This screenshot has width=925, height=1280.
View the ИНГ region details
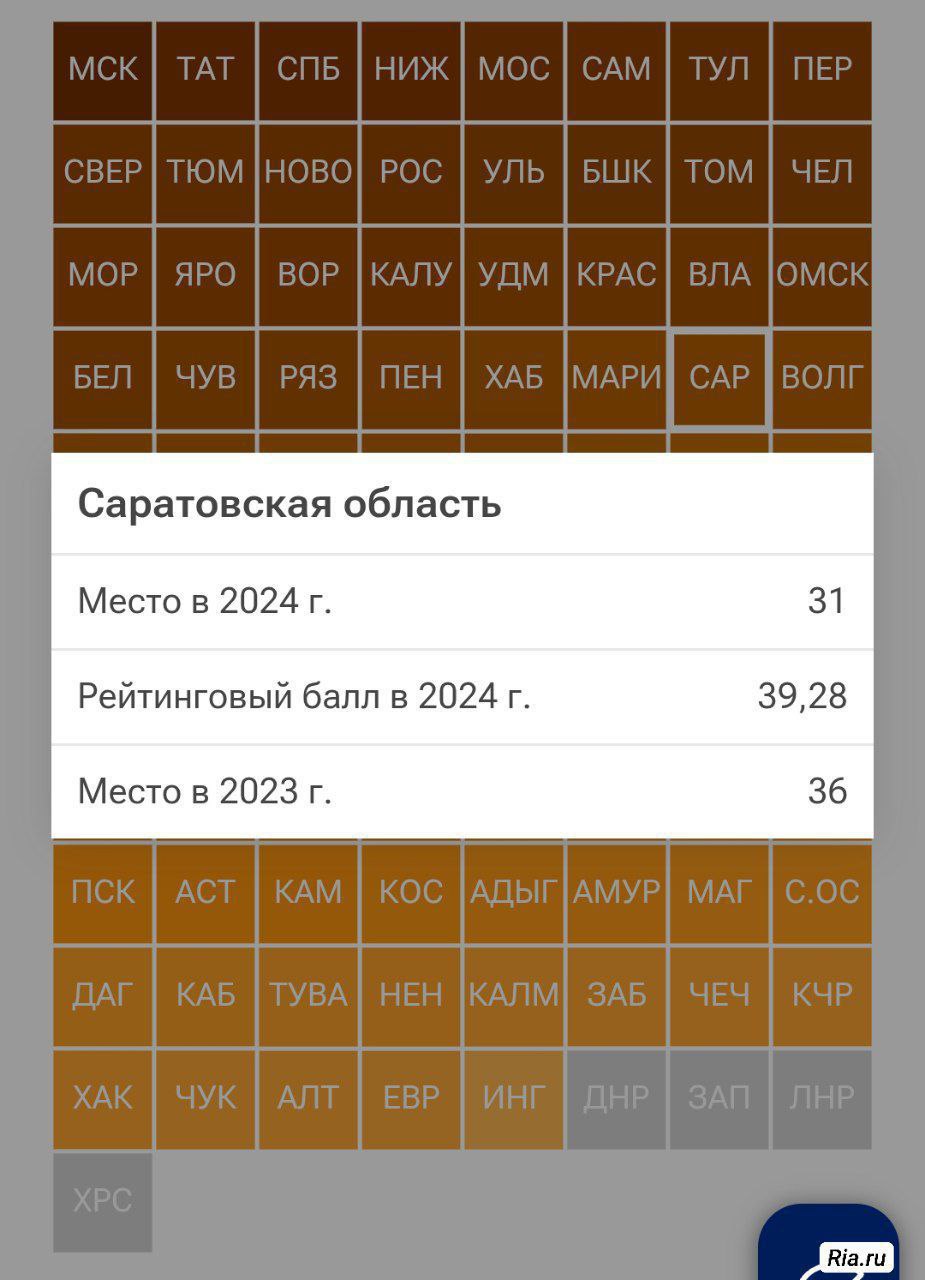point(514,1098)
